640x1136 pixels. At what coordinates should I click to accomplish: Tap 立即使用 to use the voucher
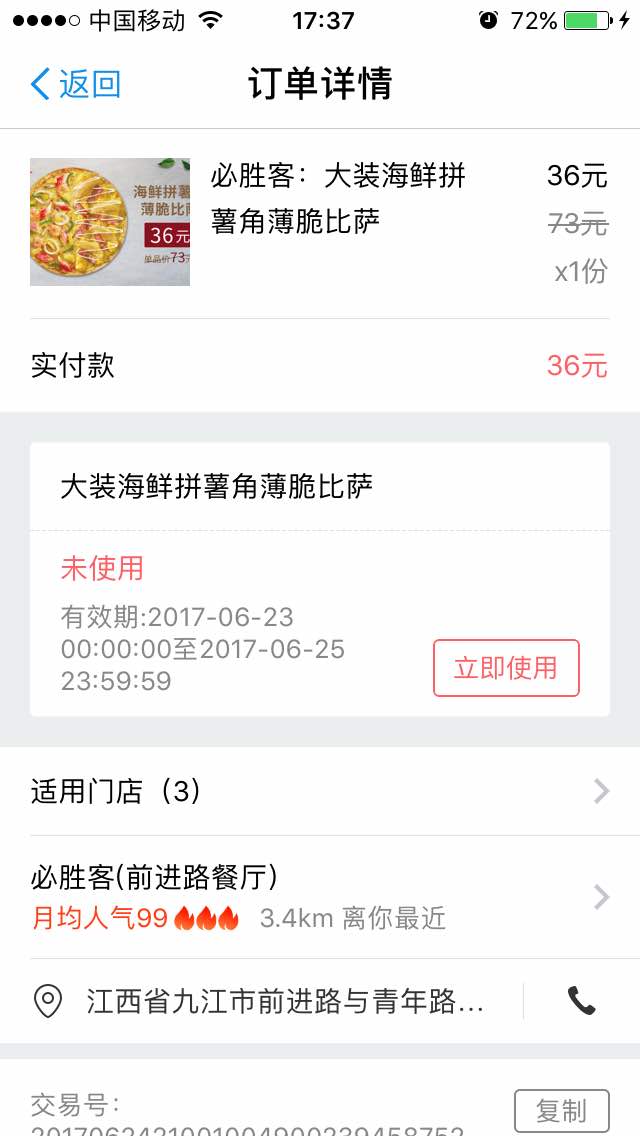(x=506, y=668)
